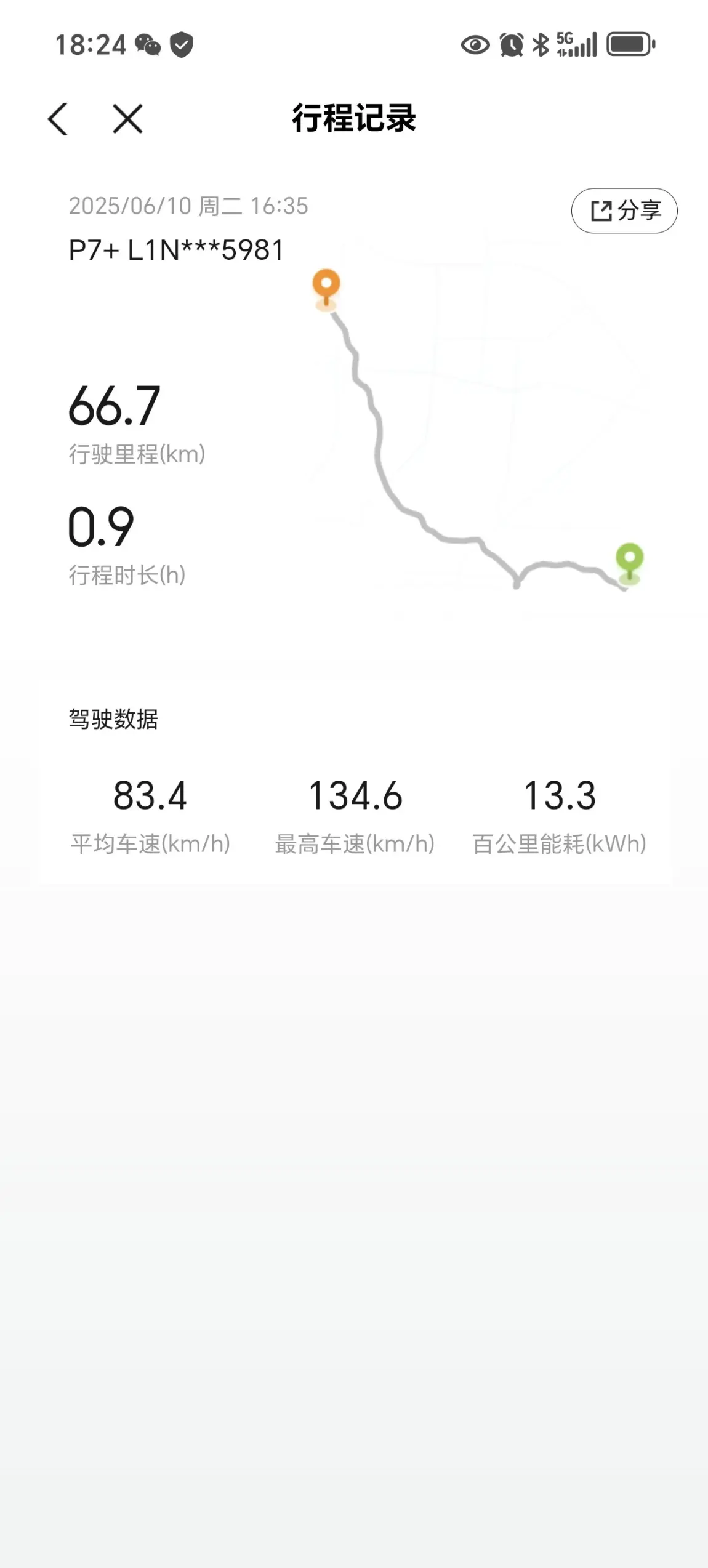
Task: Go back using the top-left arrow
Action: (58, 119)
